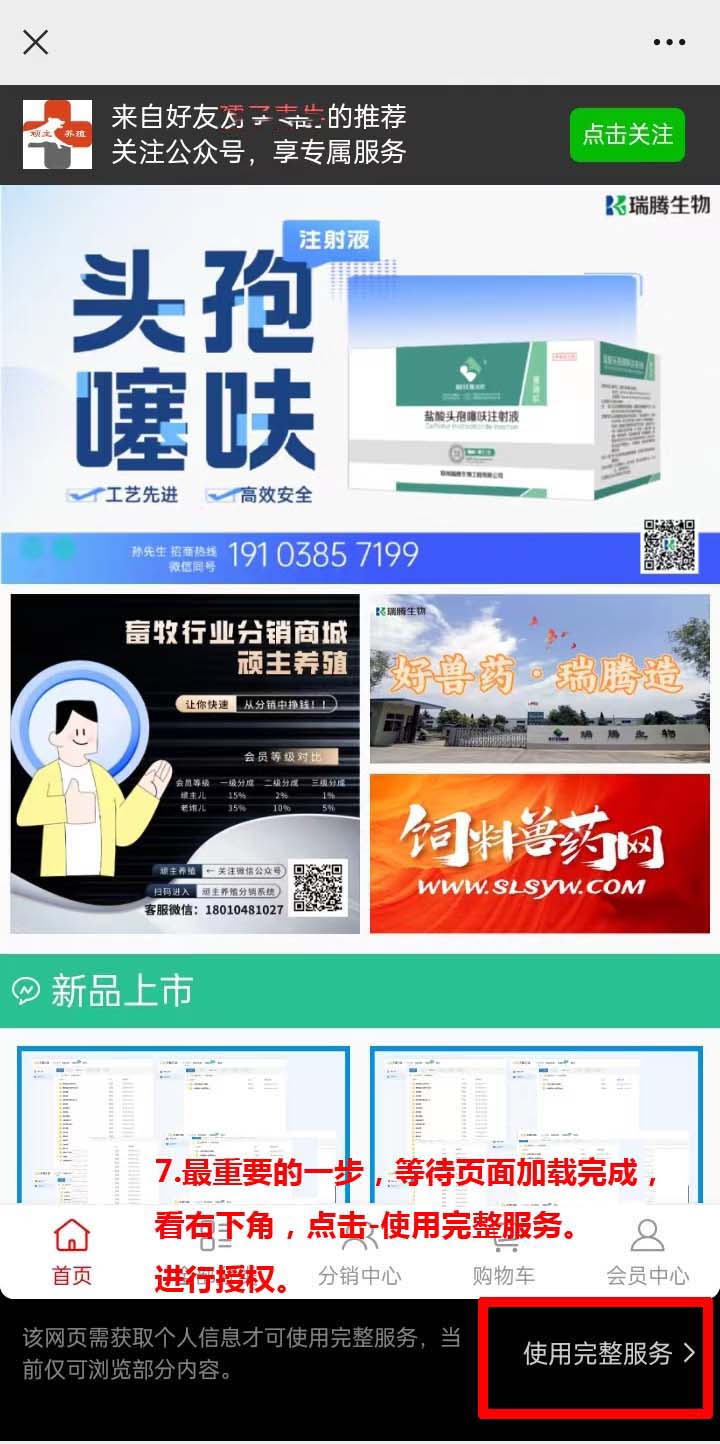This screenshot has height=1444, width=720.
Task: Open the three-dot overflow menu
Action: (x=669, y=42)
